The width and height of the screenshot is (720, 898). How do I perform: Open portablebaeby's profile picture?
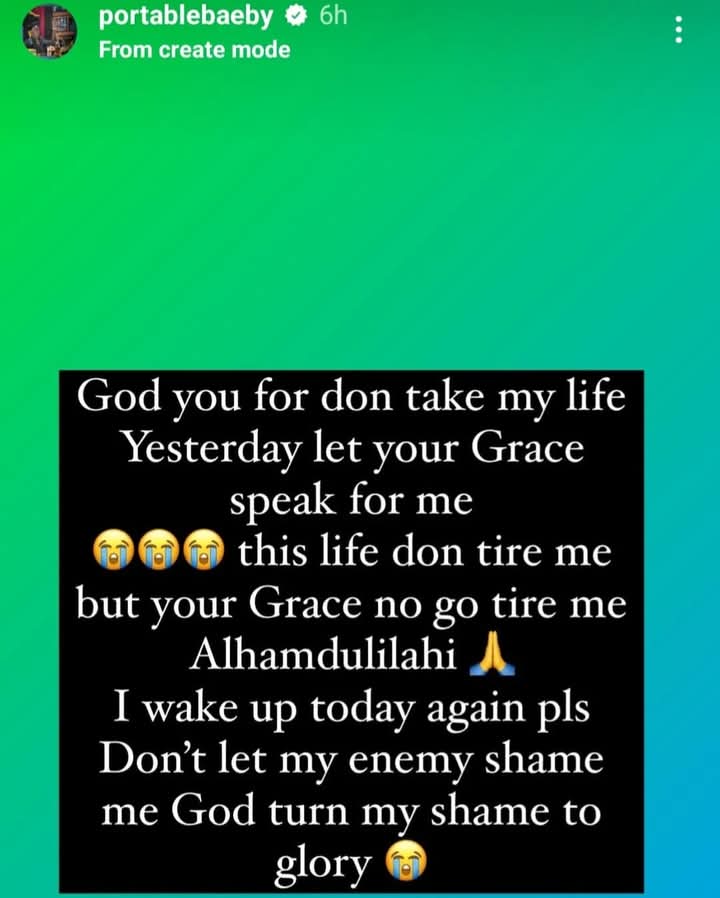pyautogui.click(x=49, y=31)
